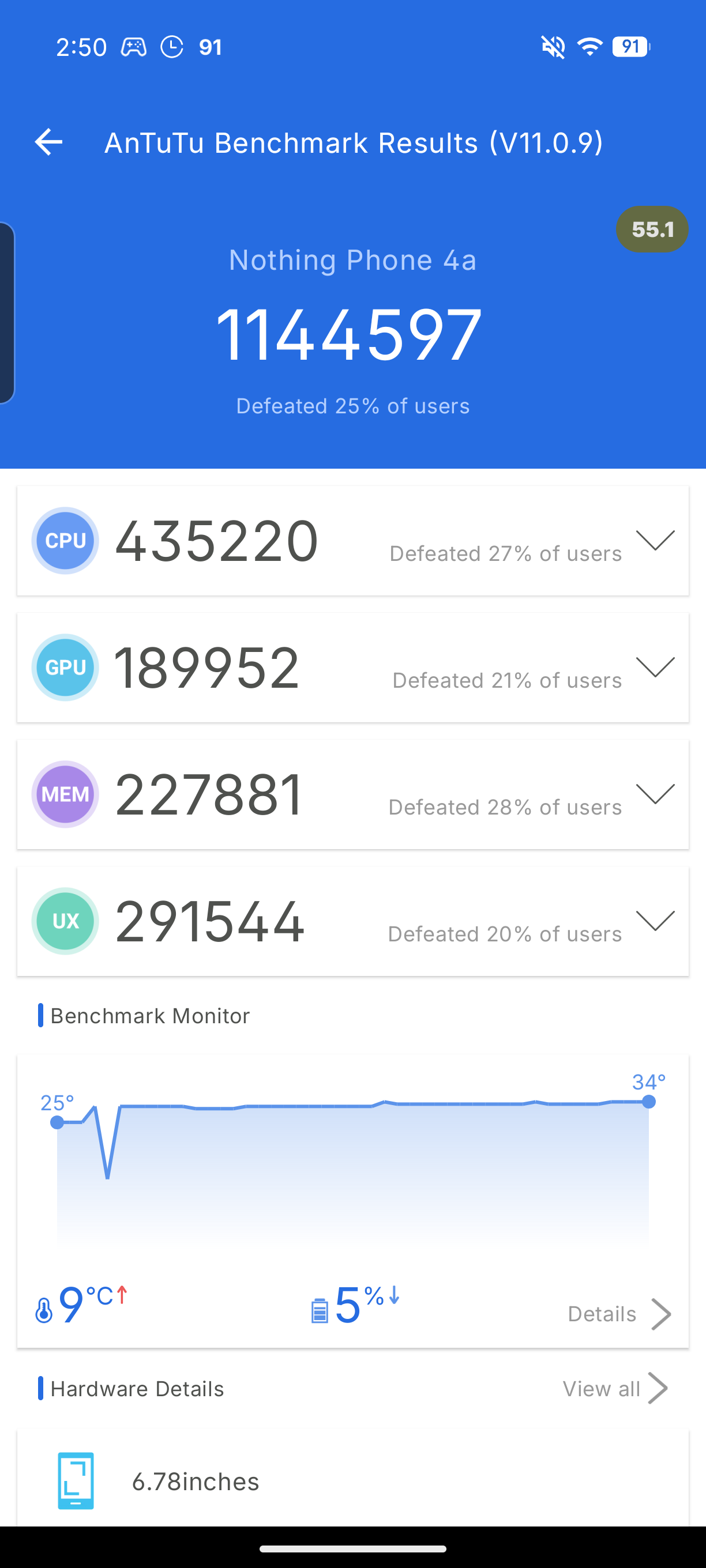
Task: Open the side panel handle on the left edge
Action: pyautogui.click(x=6, y=313)
